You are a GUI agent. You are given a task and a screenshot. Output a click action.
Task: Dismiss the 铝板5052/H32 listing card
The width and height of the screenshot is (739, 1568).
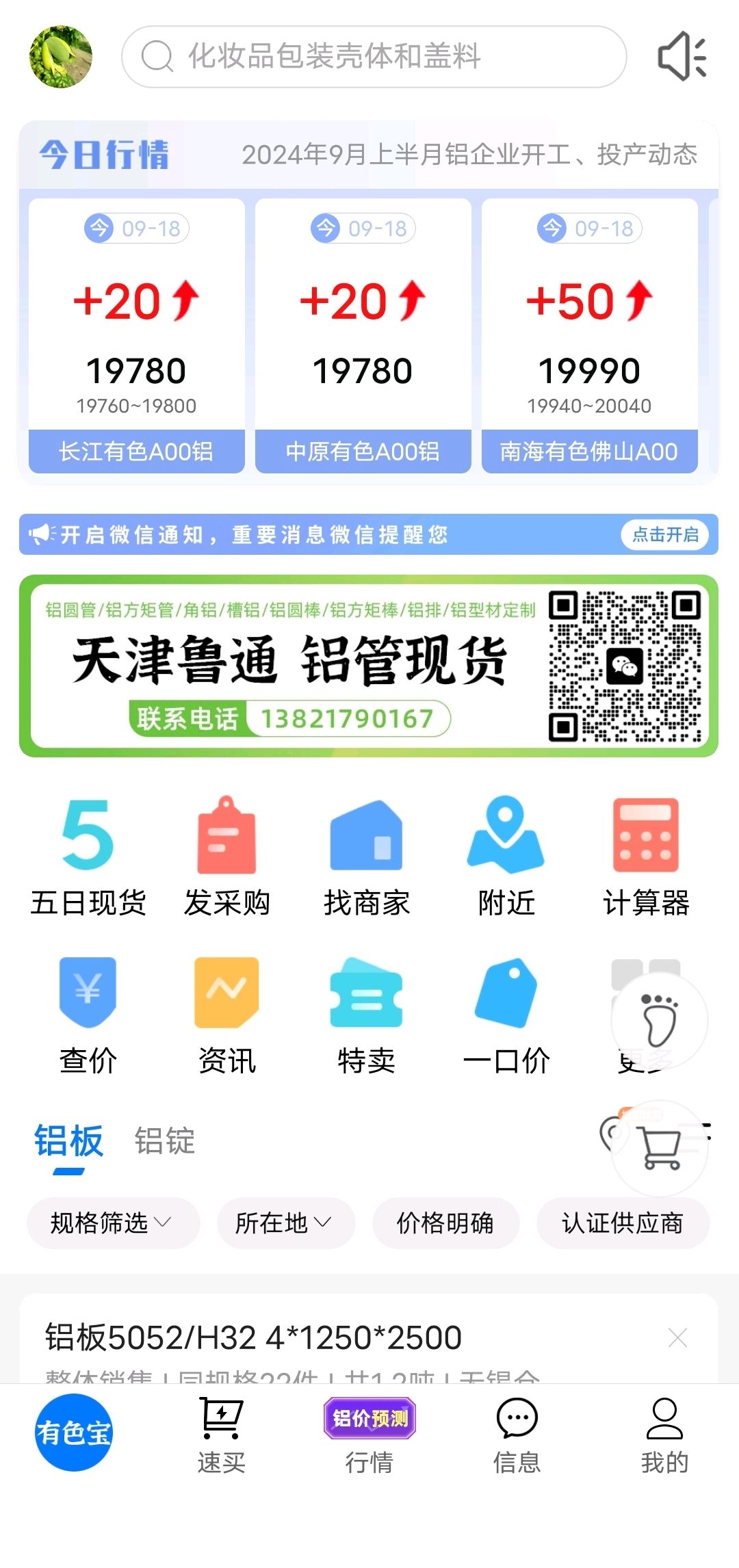click(677, 1337)
